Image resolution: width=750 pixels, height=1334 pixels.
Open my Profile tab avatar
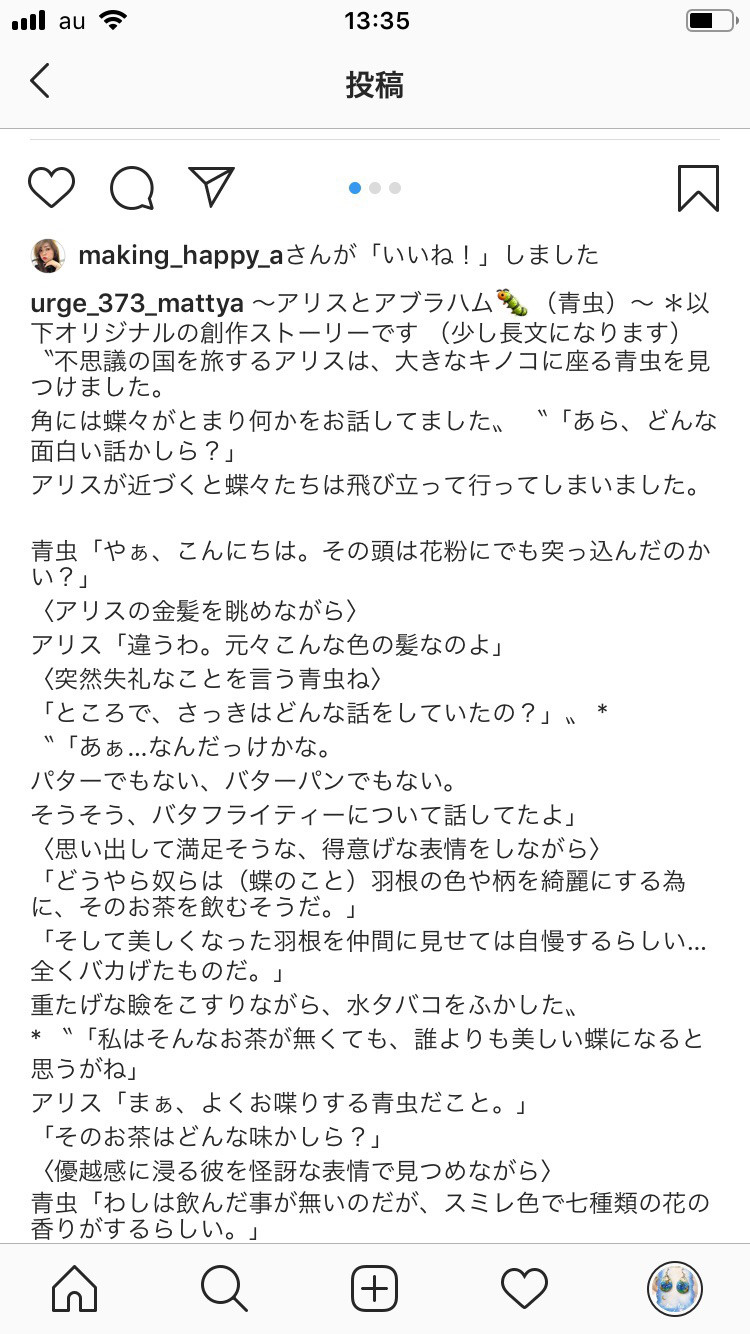pyautogui.click(x=675, y=1288)
